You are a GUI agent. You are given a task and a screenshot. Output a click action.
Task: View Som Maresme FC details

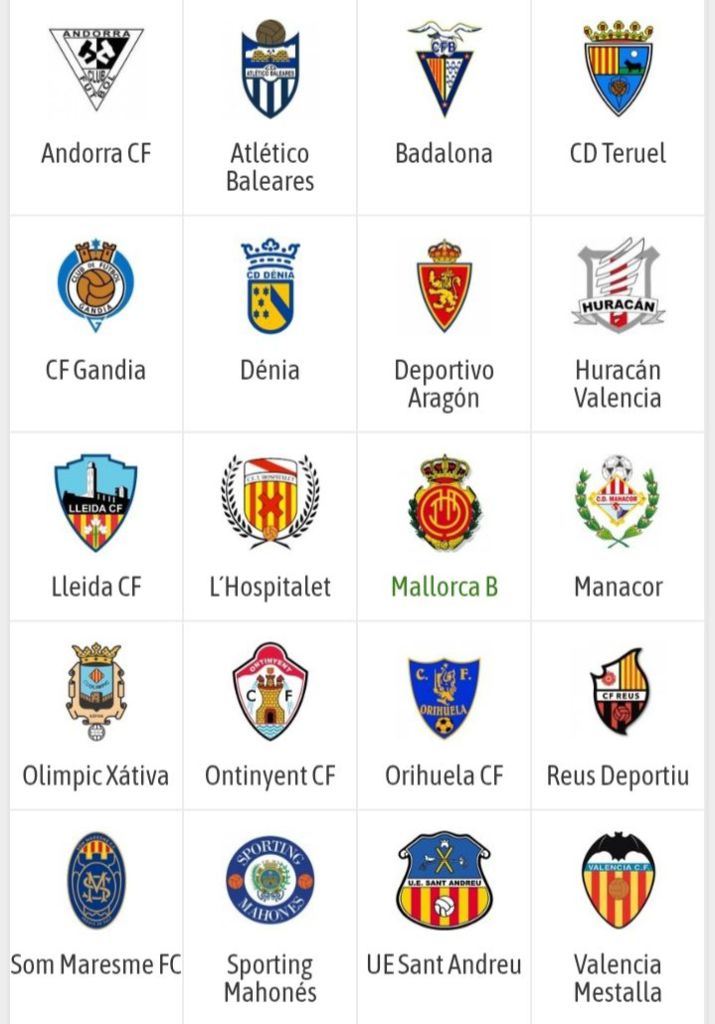pyautogui.click(x=96, y=910)
